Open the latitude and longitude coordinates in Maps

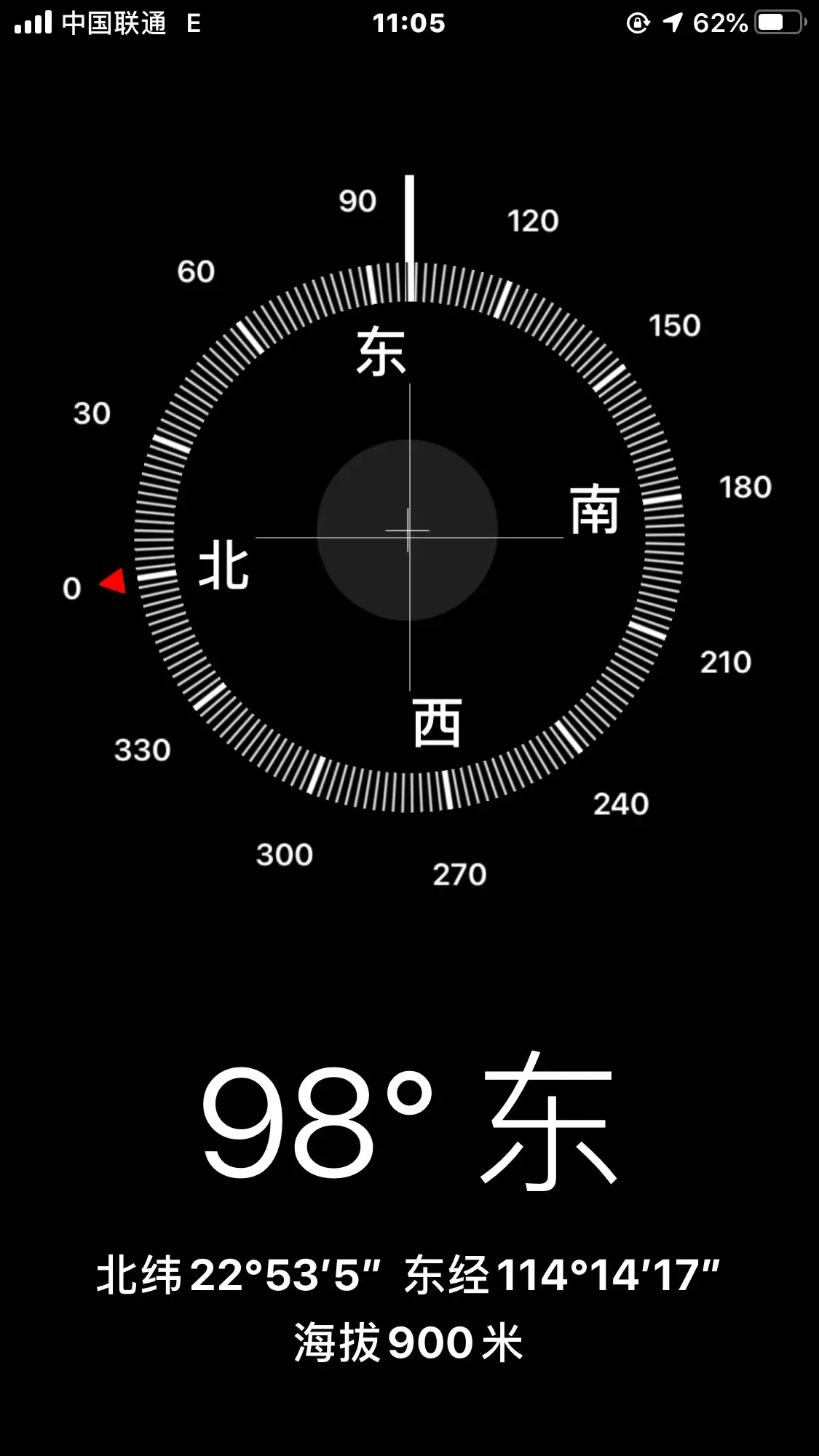[408, 1274]
